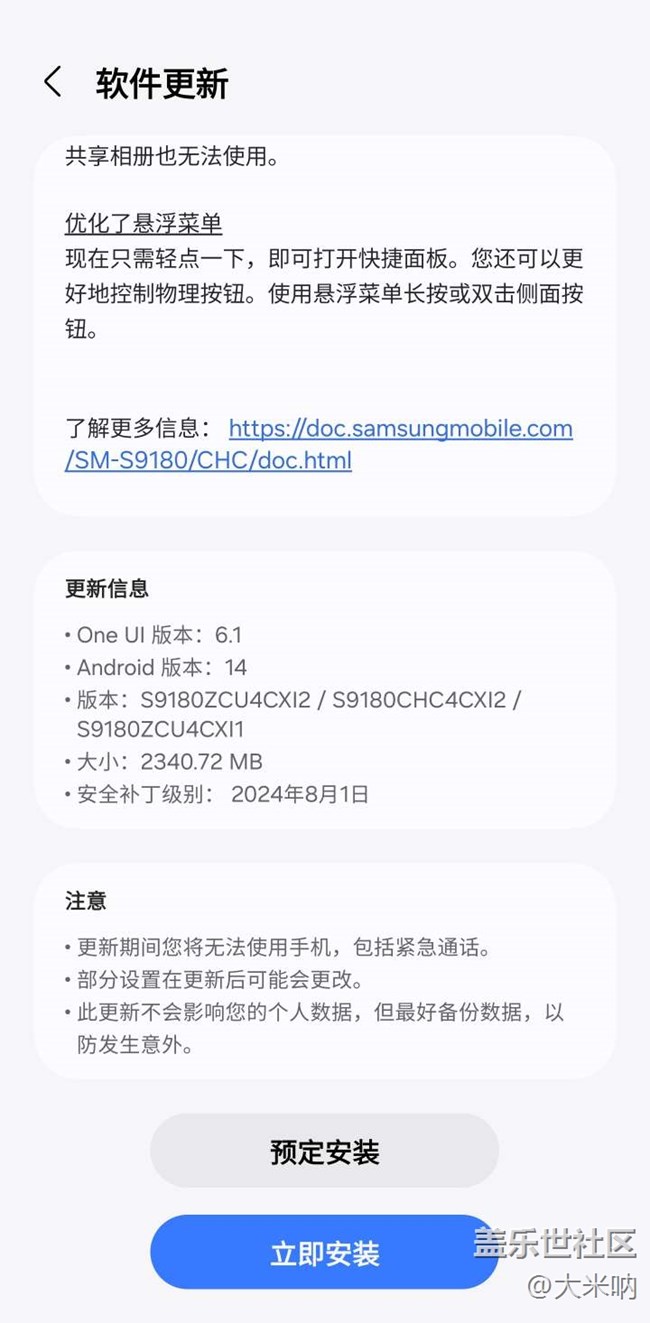Tap the 预定安装 button

[x=324, y=1151]
